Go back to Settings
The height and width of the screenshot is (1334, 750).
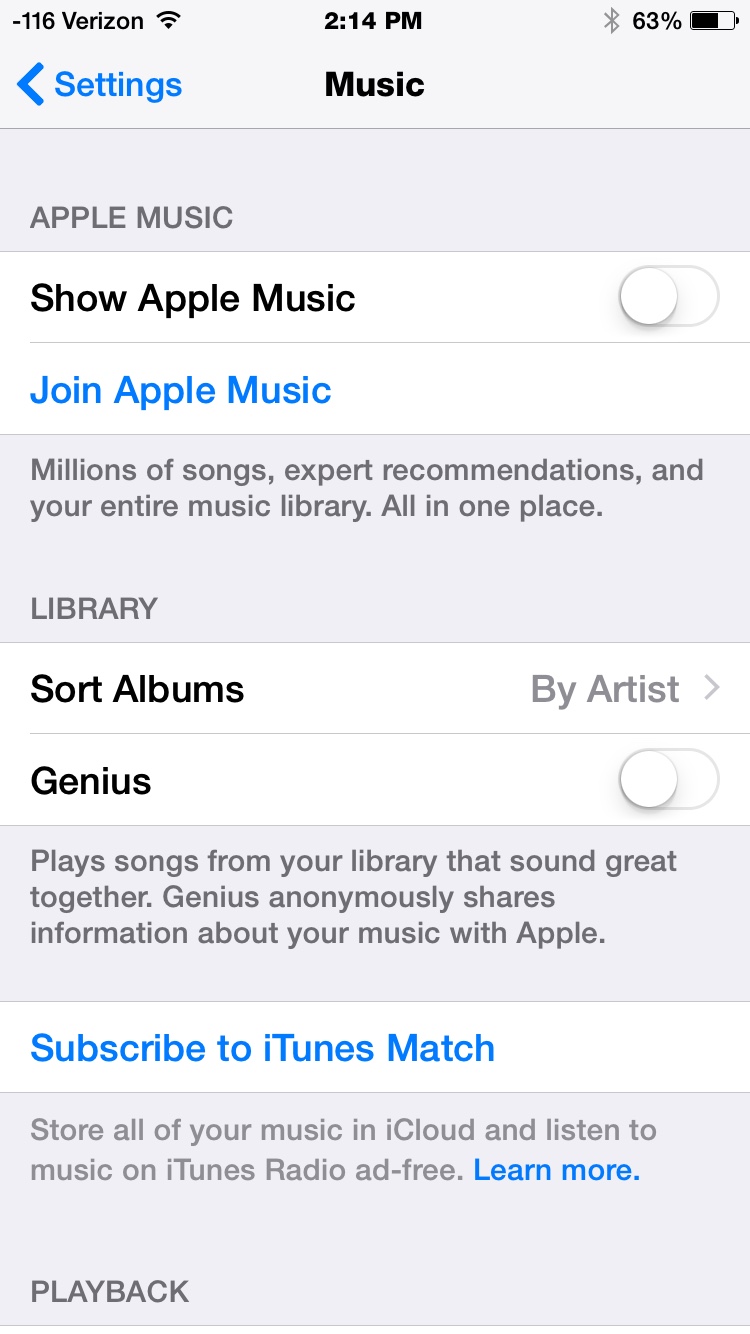pos(99,84)
